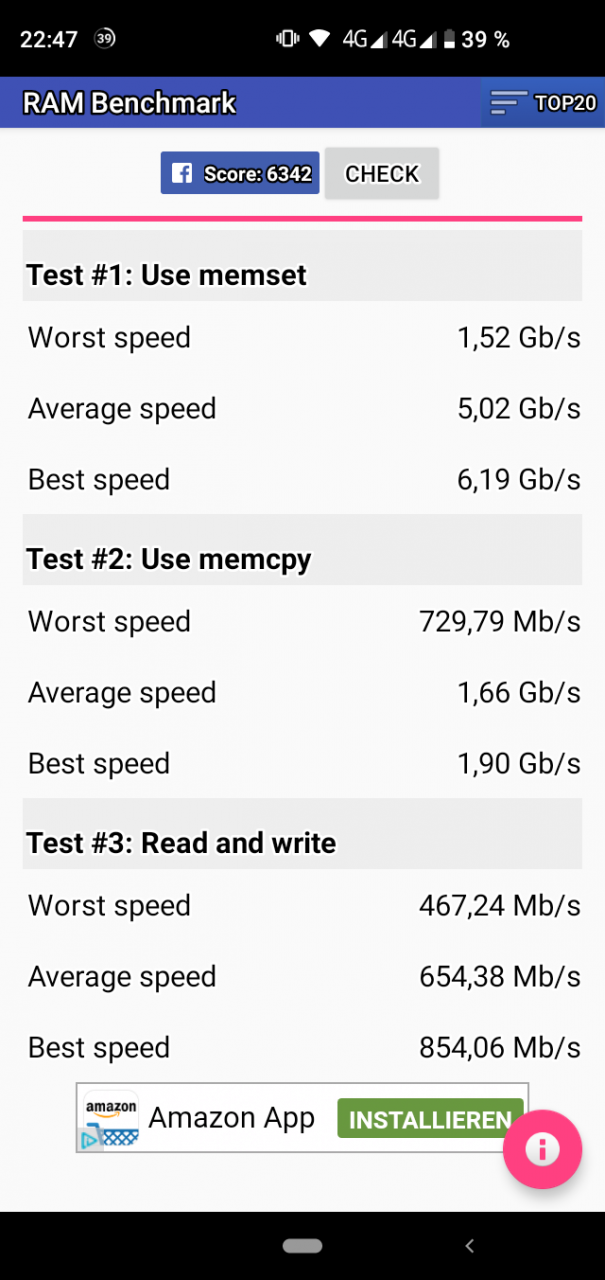Share score 6342 on Facebook
The image size is (605, 1280).
tap(240, 173)
